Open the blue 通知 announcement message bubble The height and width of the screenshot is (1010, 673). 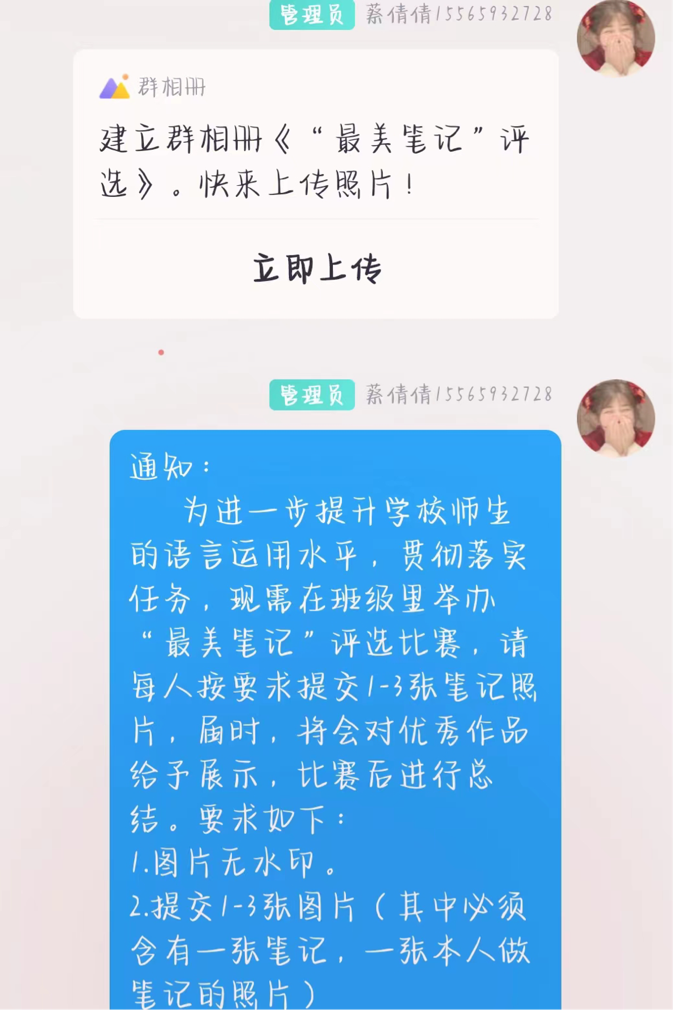(x=335, y=720)
